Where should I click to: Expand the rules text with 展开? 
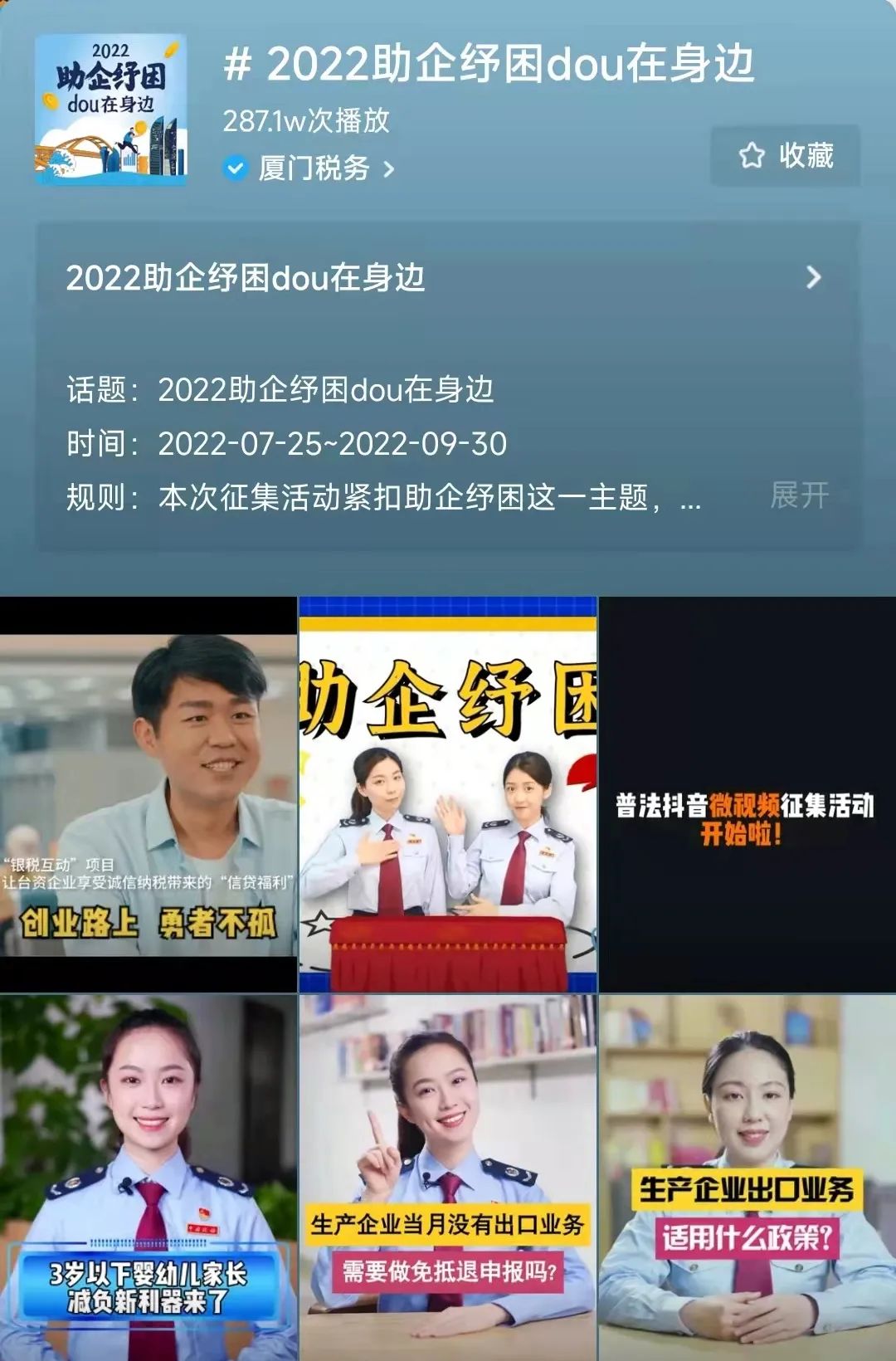pyautogui.click(x=799, y=496)
